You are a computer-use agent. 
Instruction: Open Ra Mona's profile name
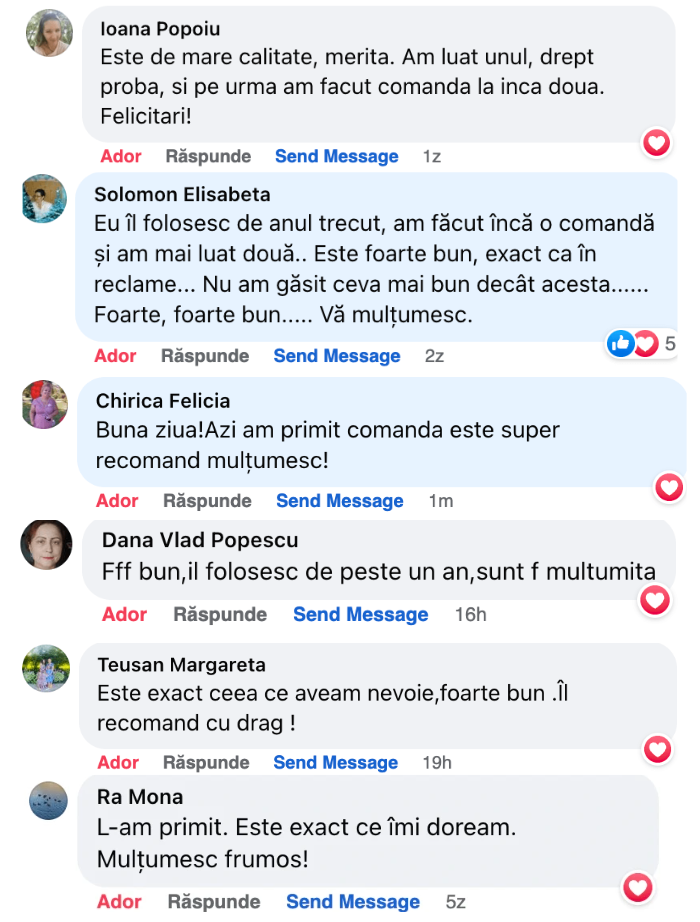(140, 797)
